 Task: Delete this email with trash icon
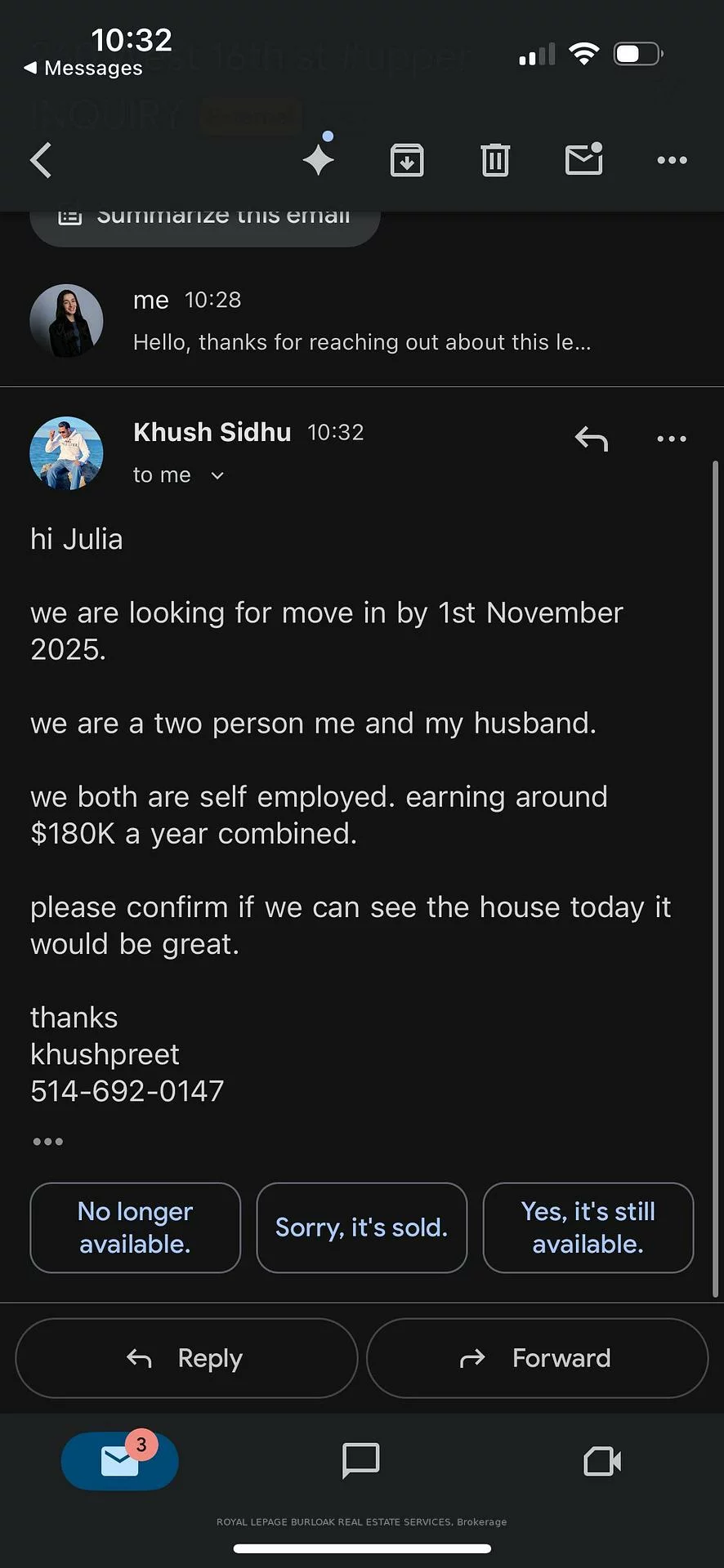click(495, 160)
